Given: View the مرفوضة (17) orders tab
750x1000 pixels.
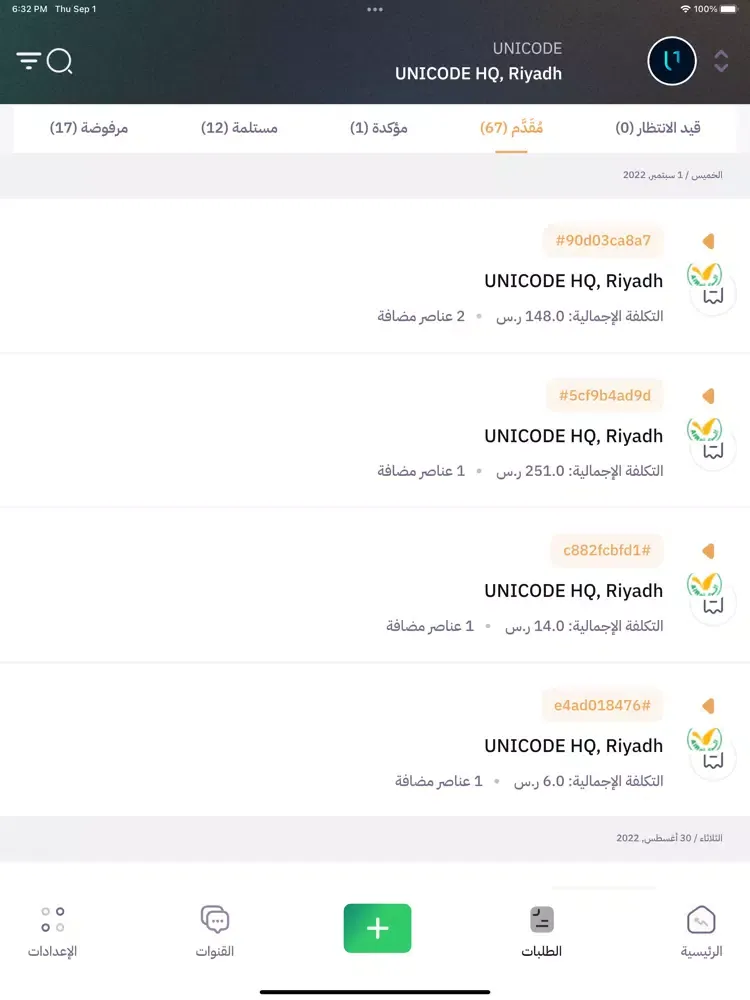Looking at the screenshot, I should point(89,128).
